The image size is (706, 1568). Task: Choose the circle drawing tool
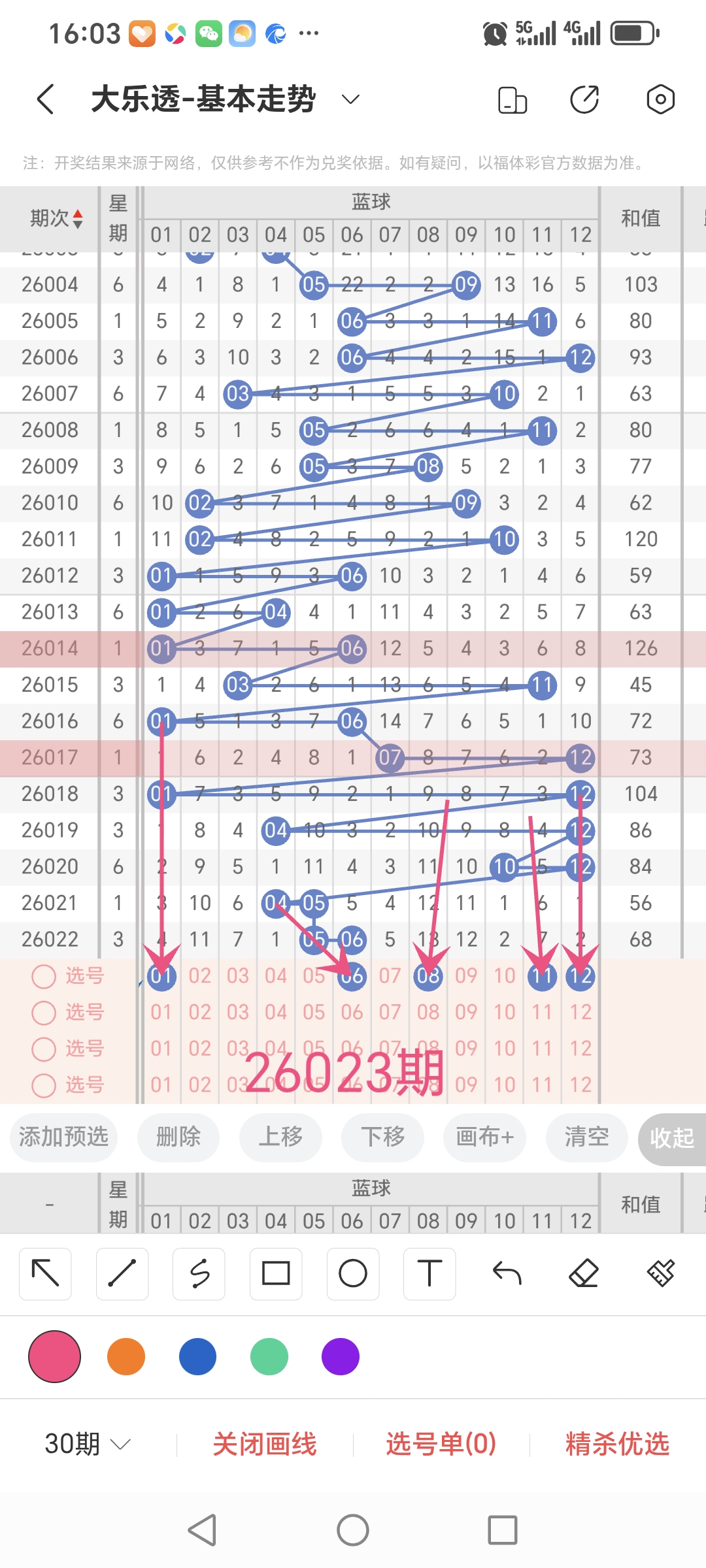(x=353, y=1273)
